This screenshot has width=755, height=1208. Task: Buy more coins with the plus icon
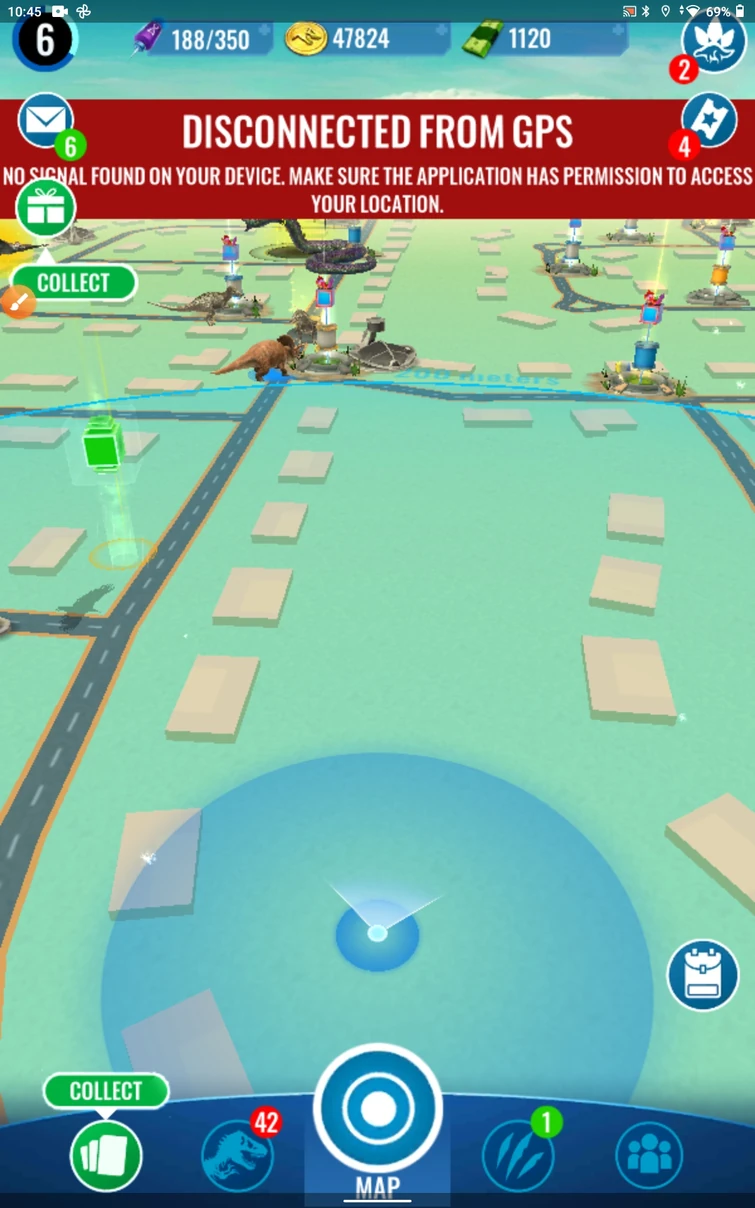click(441, 39)
